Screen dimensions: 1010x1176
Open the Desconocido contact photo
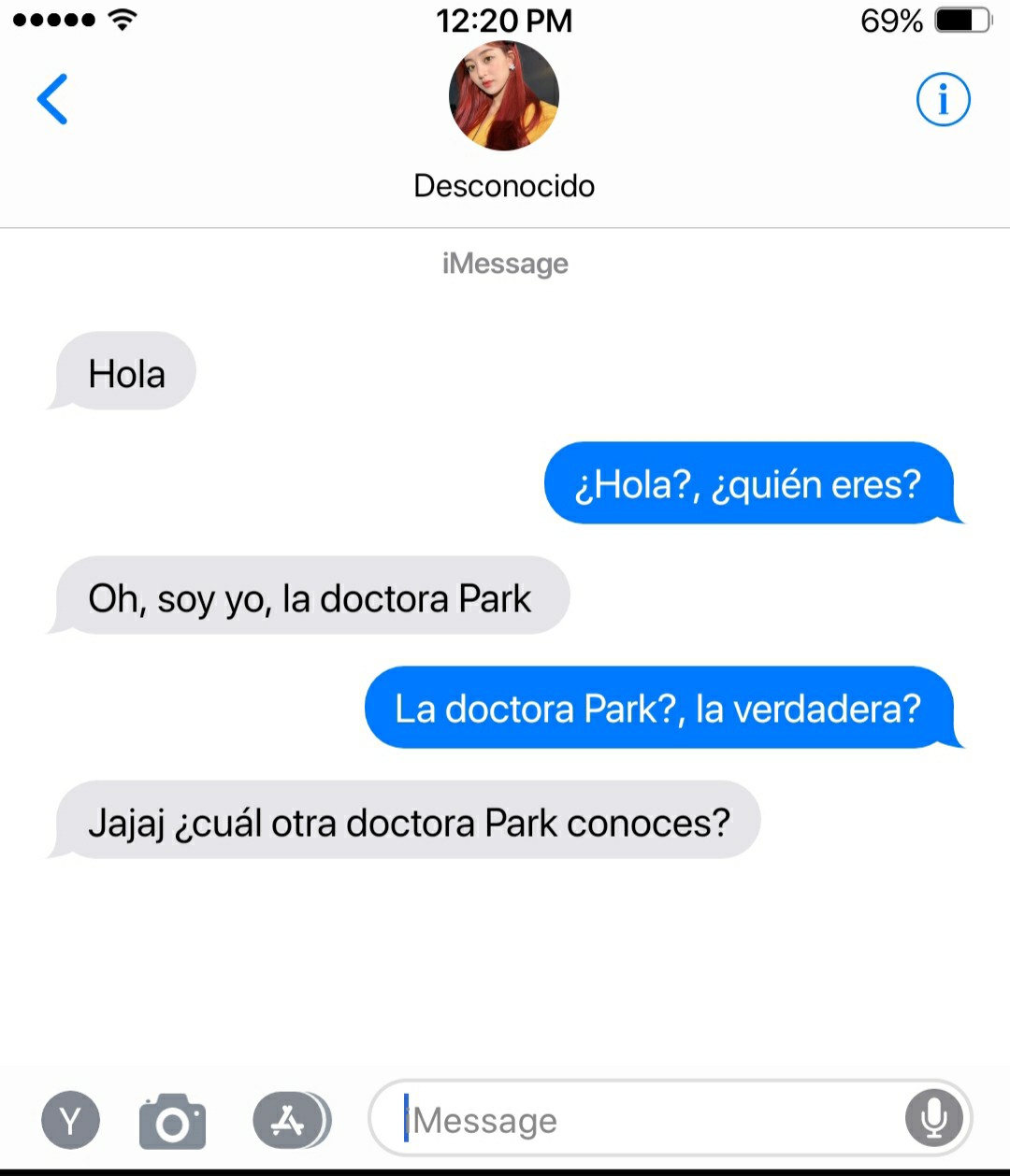[x=504, y=96]
